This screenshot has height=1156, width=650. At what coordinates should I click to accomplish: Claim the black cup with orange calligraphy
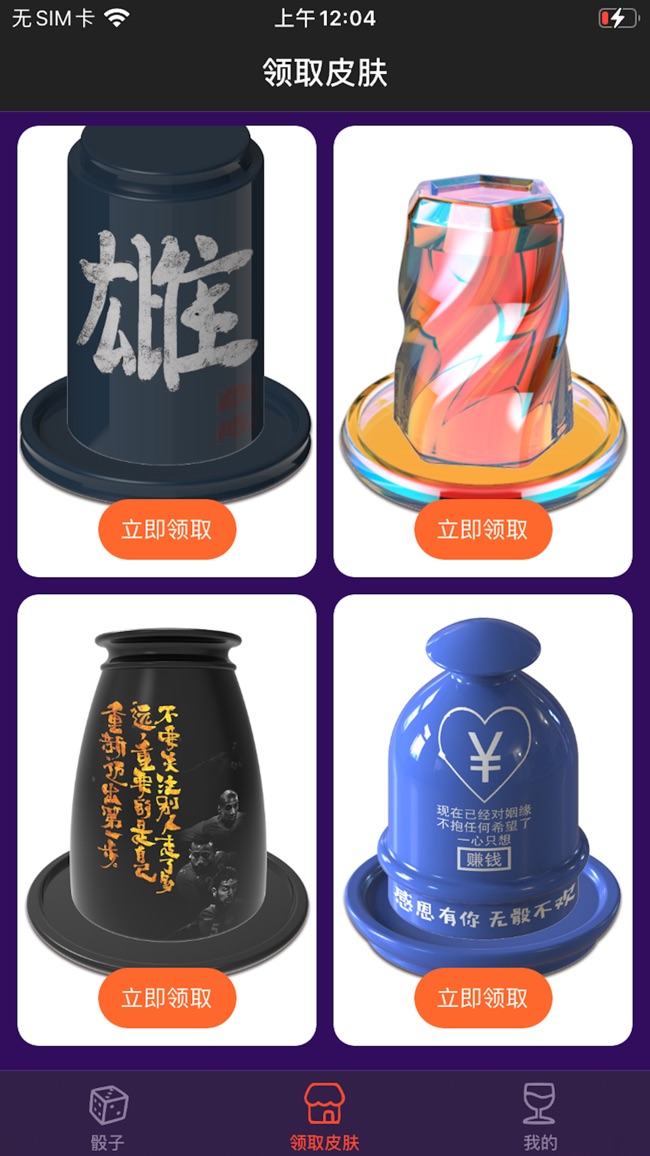coord(167,998)
